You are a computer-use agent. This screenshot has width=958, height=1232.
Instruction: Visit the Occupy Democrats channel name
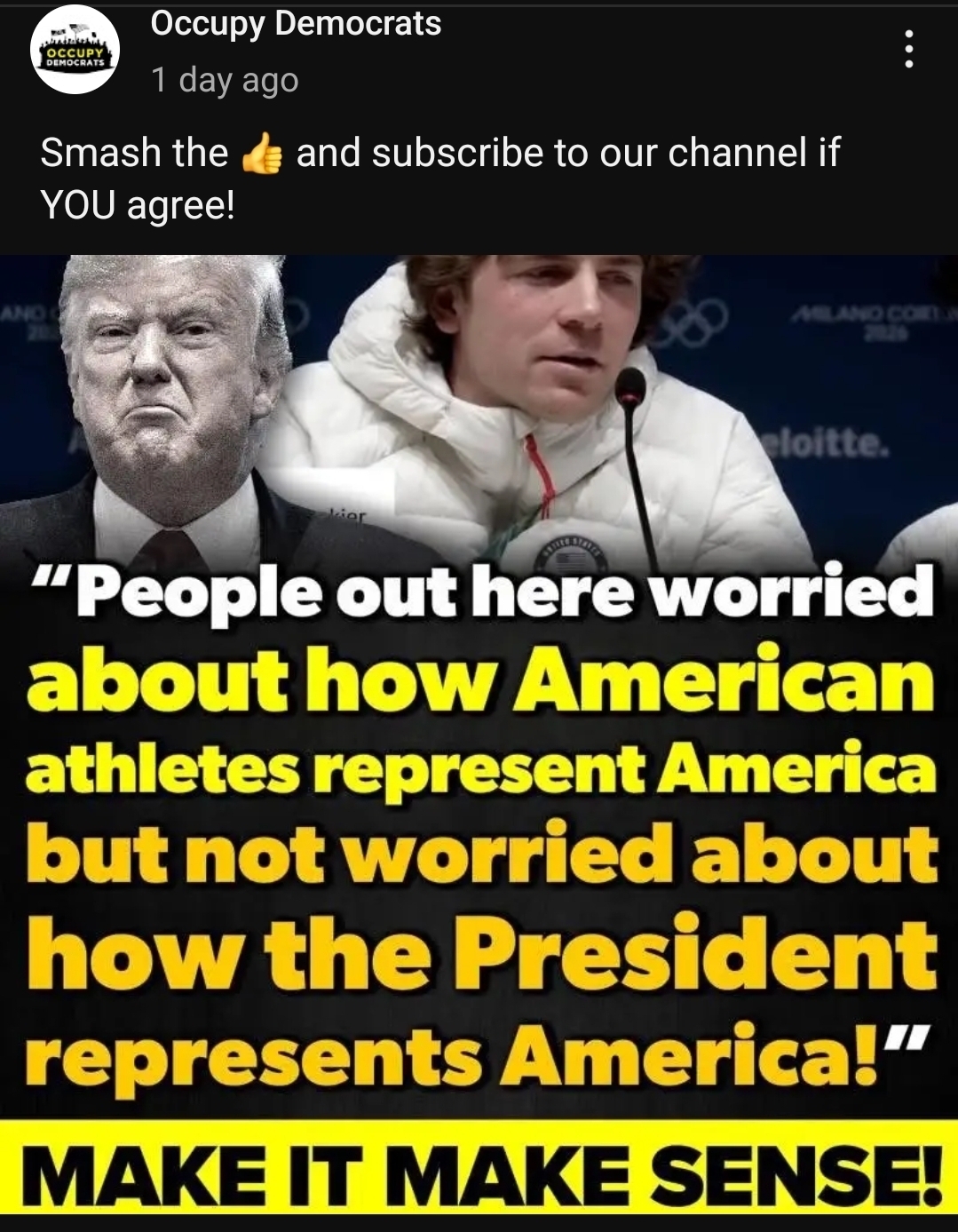[296, 23]
